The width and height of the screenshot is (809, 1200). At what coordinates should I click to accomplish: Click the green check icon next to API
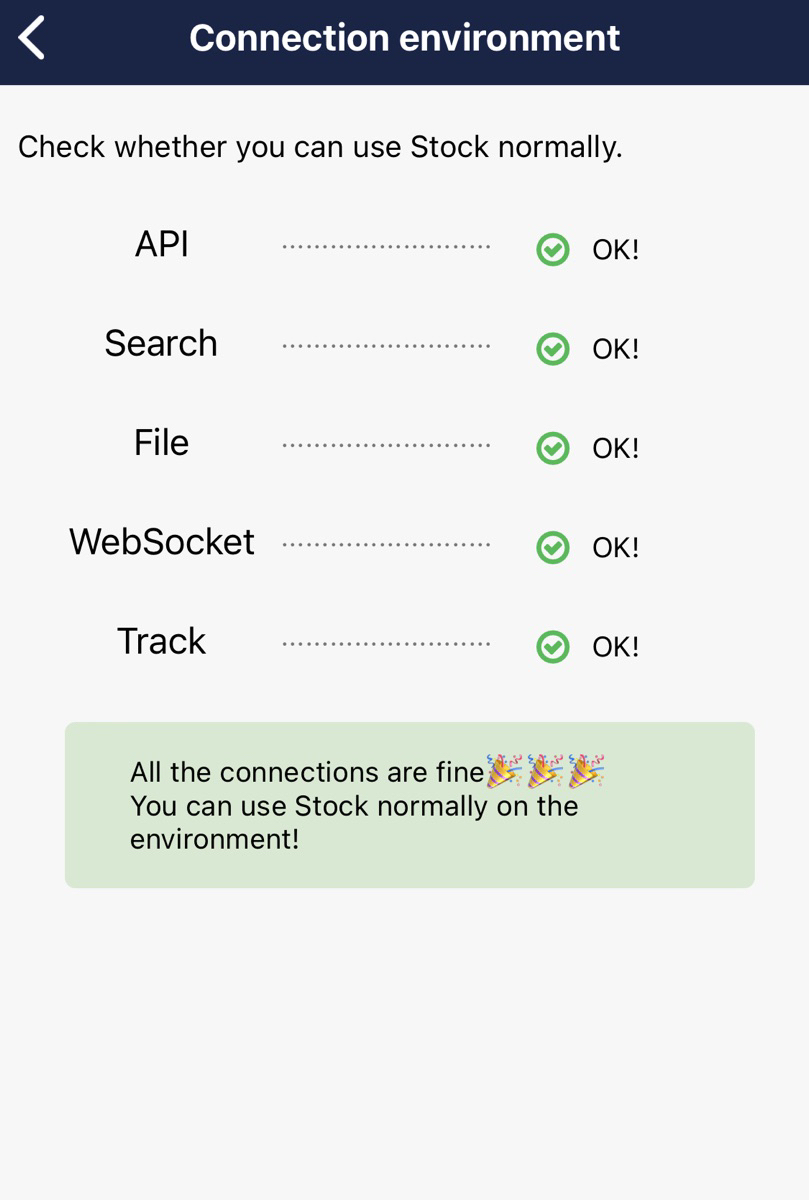pyautogui.click(x=552, y=249)
